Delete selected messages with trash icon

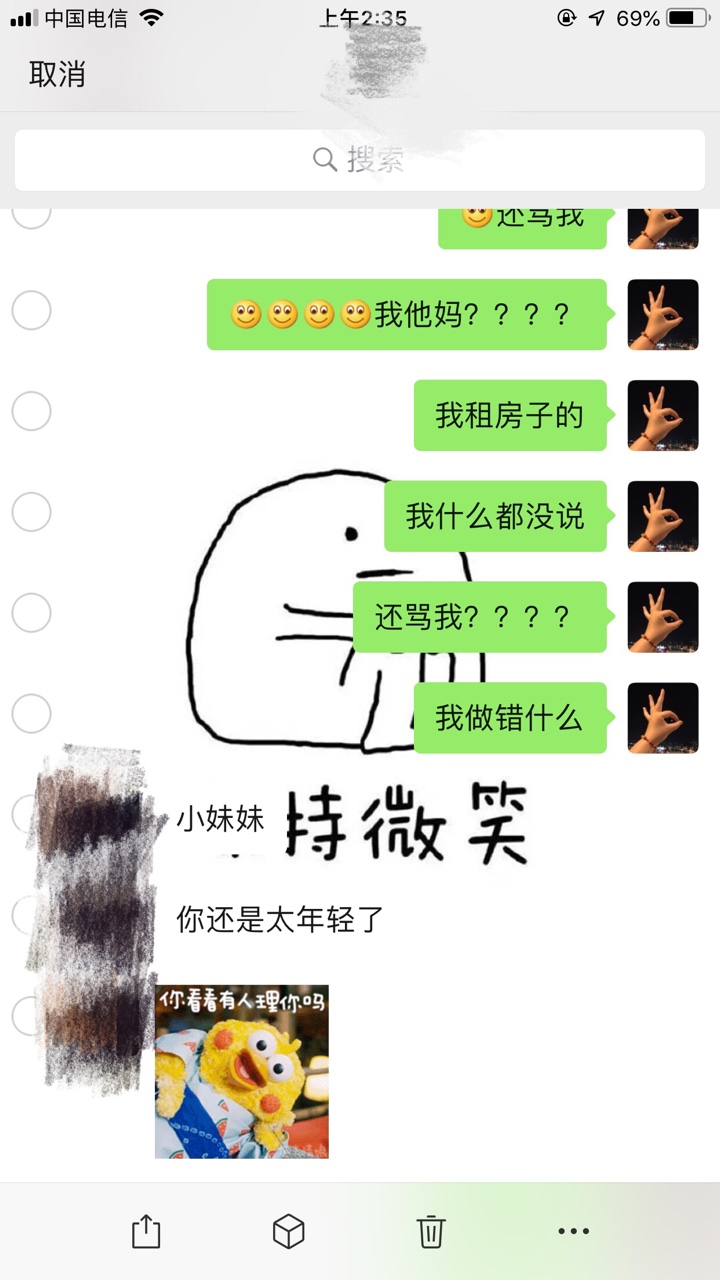431,1231
